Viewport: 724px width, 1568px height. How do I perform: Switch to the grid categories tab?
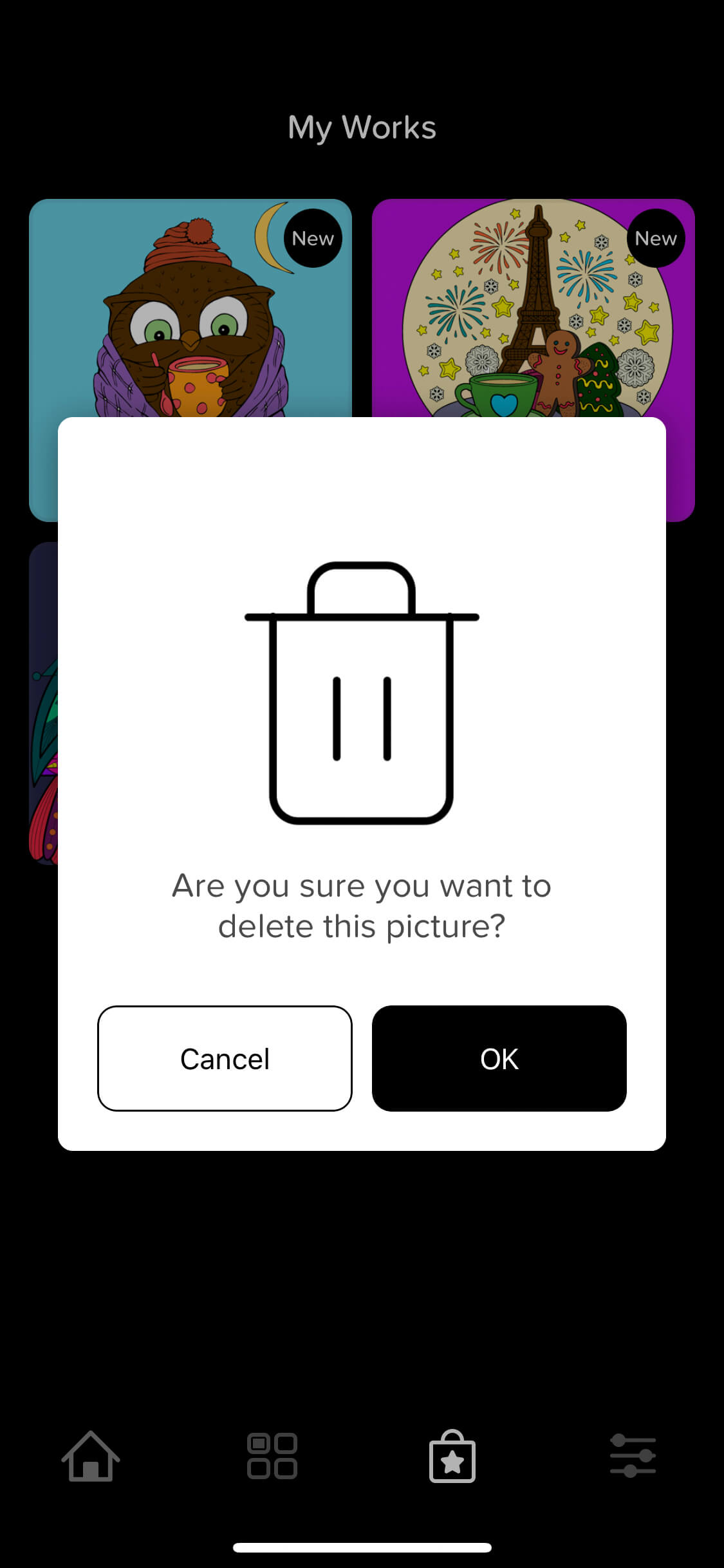(x=272, y=1456)
